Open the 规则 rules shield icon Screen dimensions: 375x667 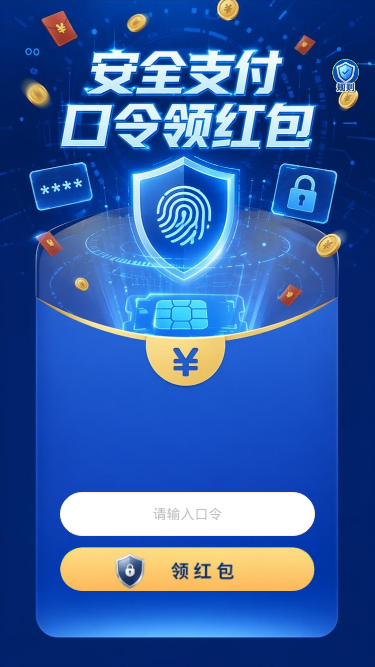345,76
